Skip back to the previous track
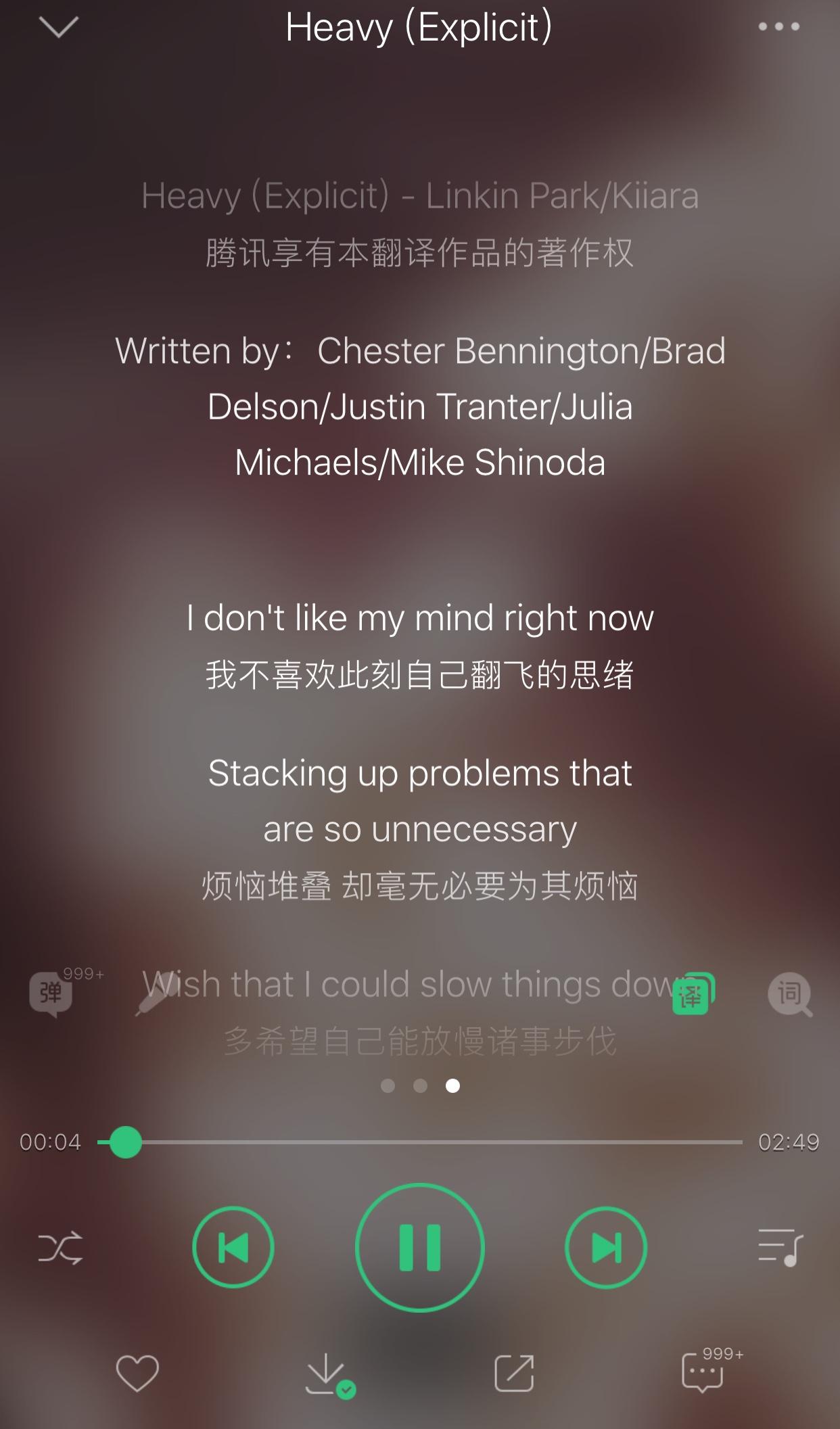The height and width of the screenshot is (1429, 840). pos(233,1248)
